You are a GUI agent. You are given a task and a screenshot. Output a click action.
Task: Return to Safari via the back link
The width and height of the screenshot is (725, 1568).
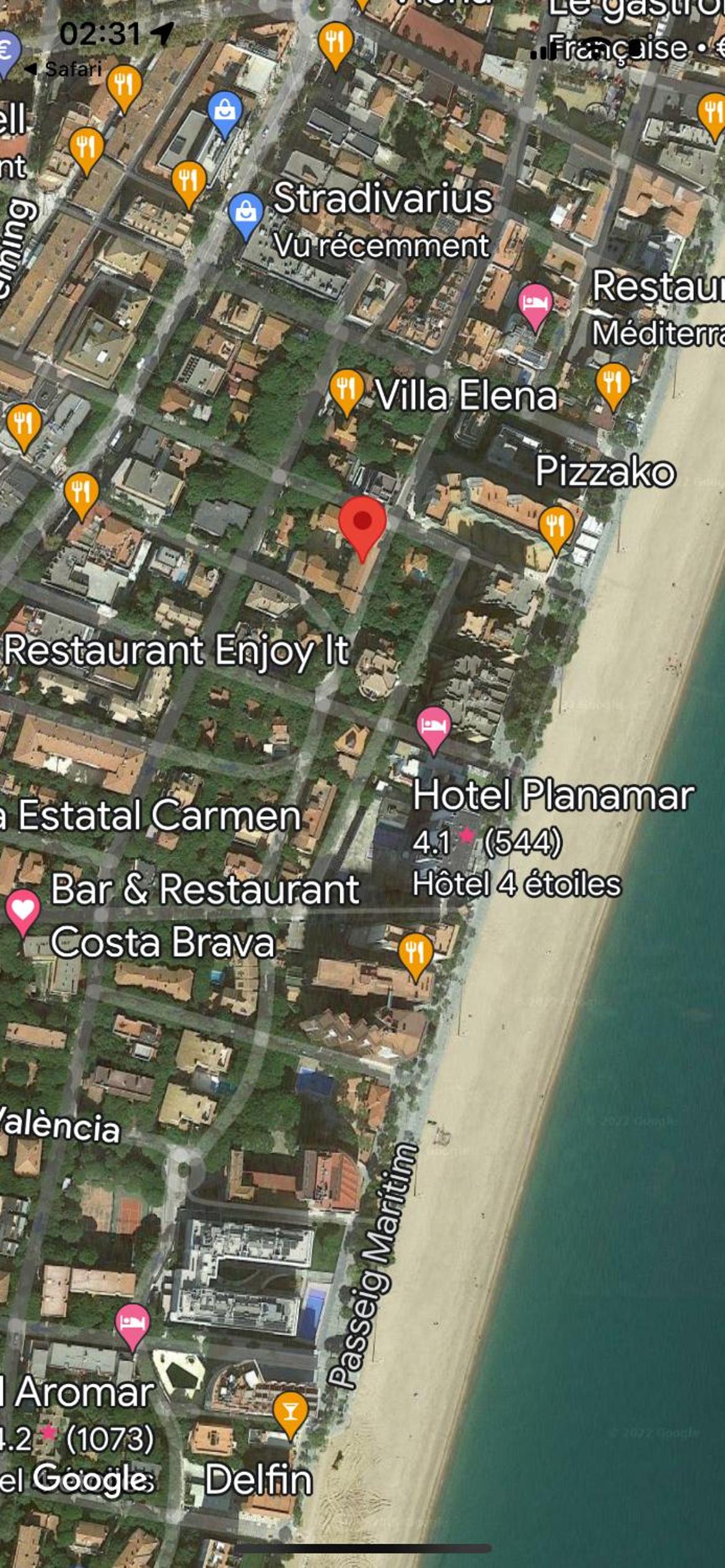tap(62, 69)
